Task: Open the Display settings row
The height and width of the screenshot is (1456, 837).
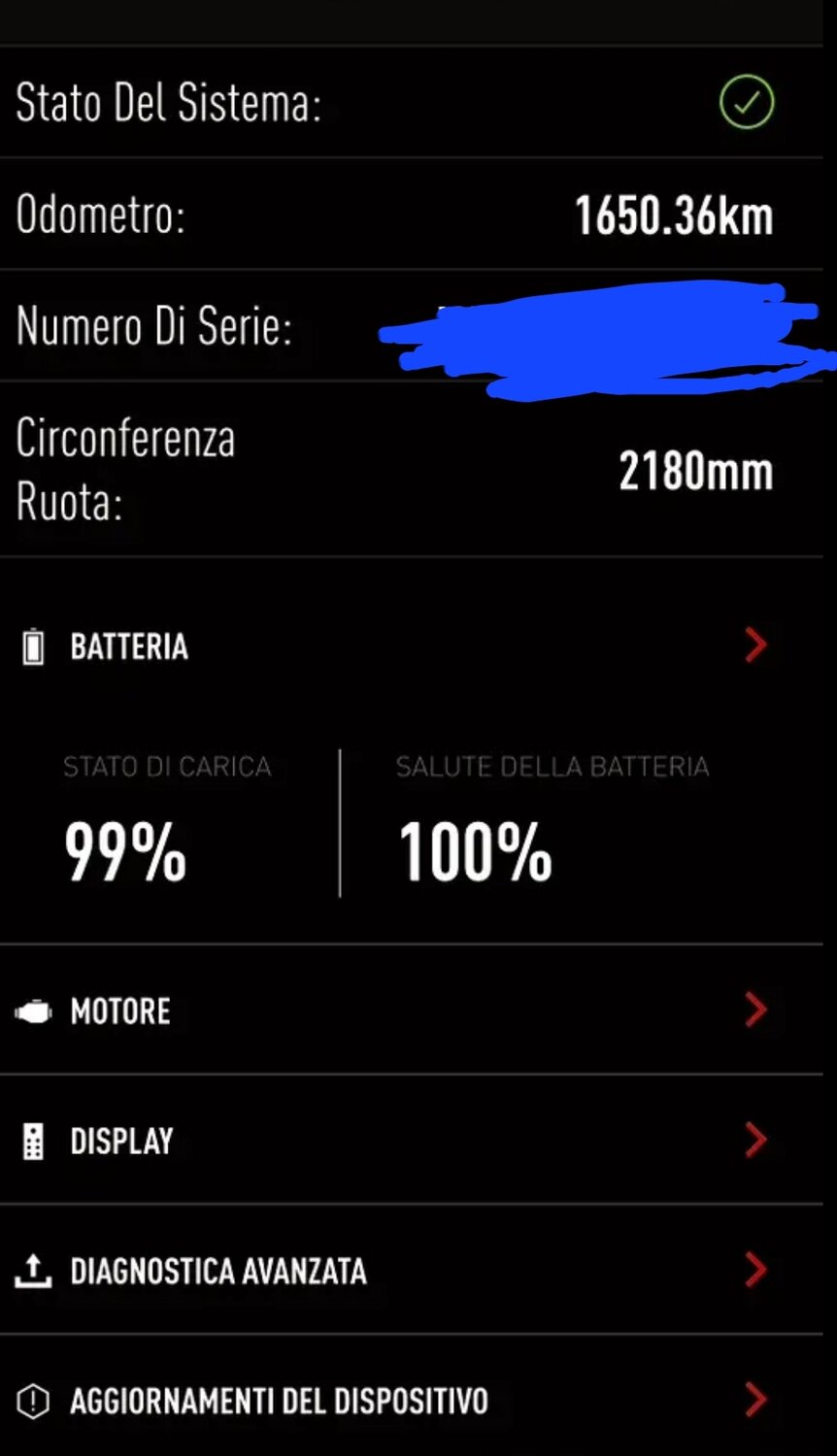Action: click(x=121, y=1141)
